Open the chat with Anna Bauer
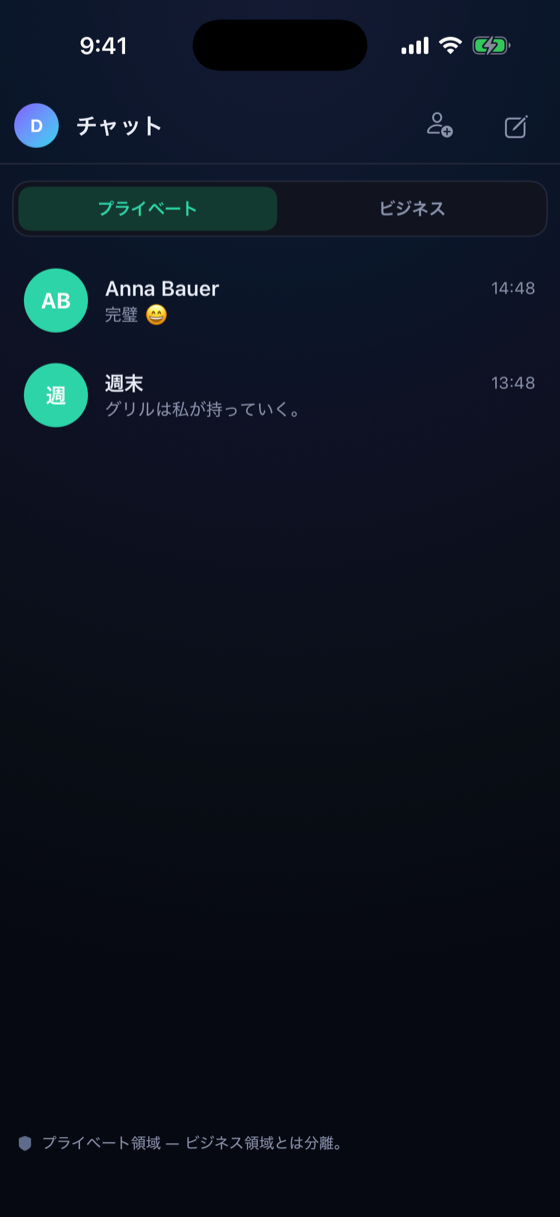The image size is (560, 1217). click(x=280, y=300)
